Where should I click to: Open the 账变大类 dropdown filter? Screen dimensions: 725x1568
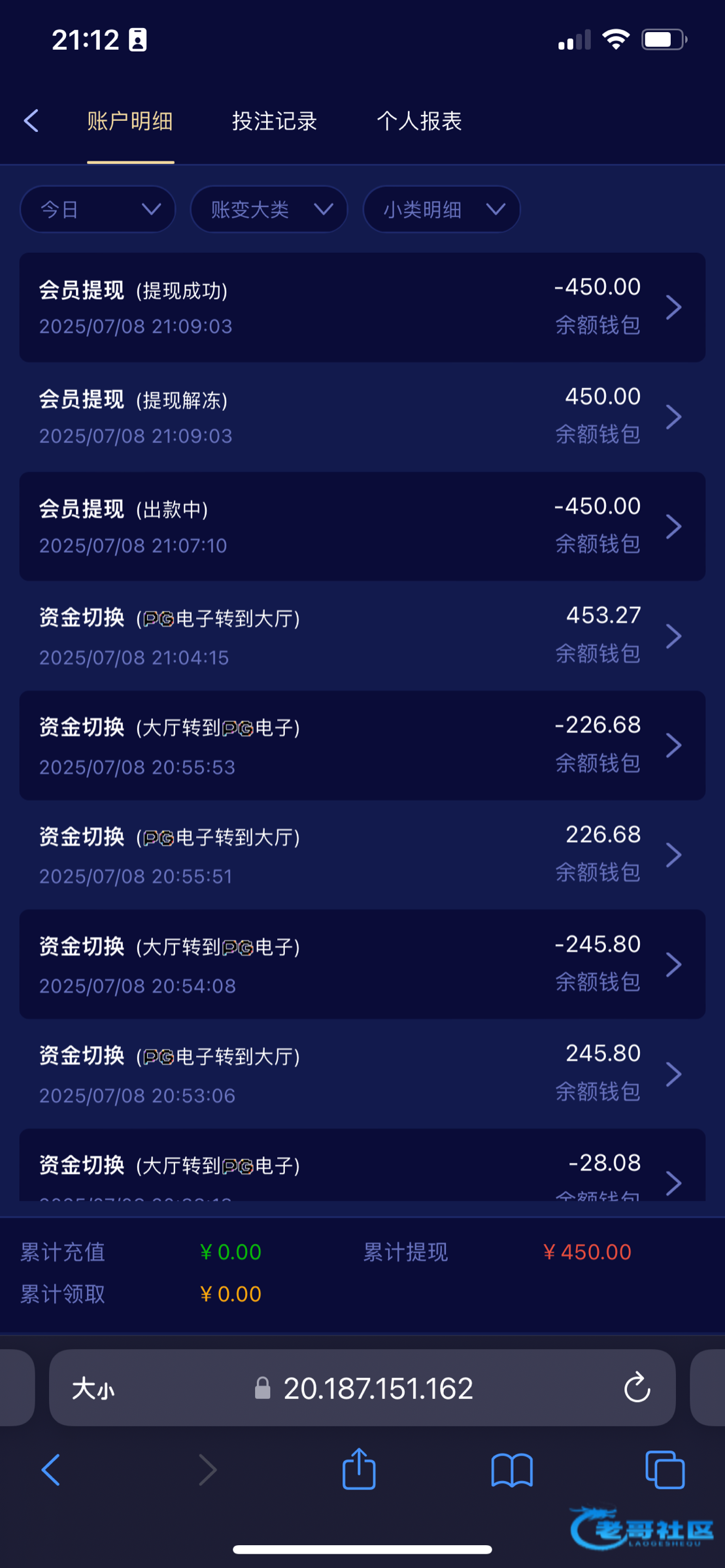(269, 209)
